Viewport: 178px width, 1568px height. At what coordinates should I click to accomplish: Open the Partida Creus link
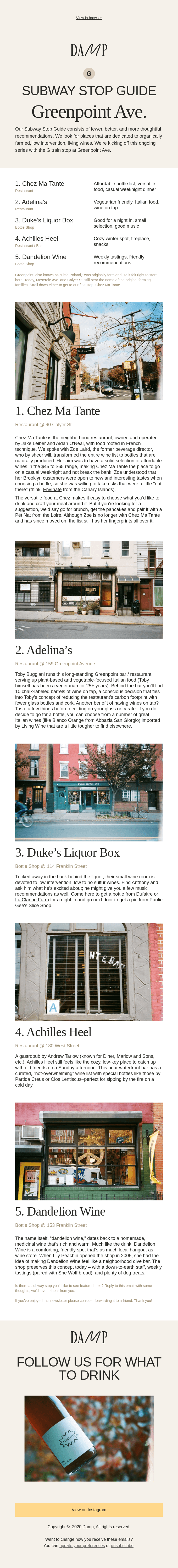pos(29,1079)
